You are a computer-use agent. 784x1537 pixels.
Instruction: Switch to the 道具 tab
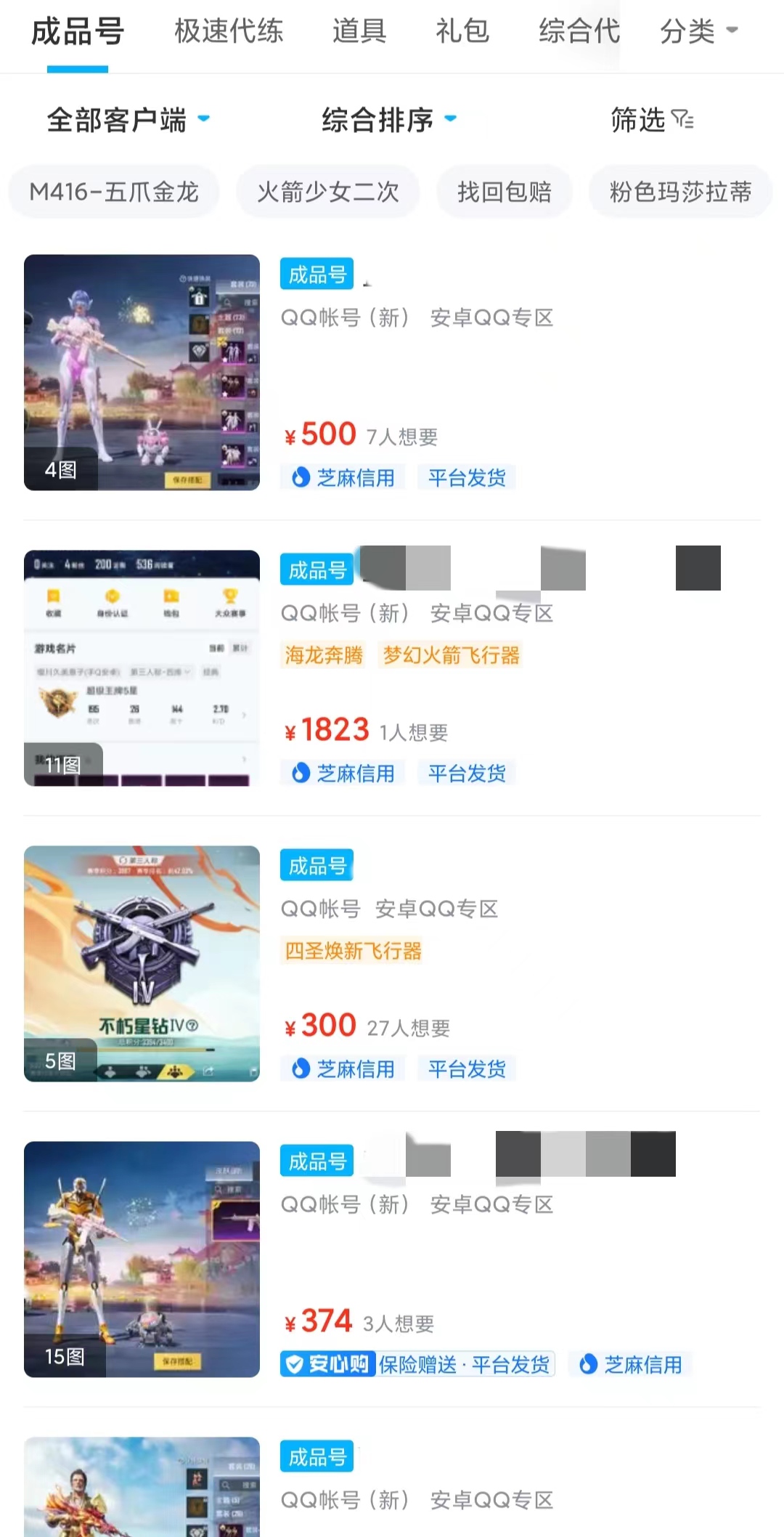(x=359, y=31)
